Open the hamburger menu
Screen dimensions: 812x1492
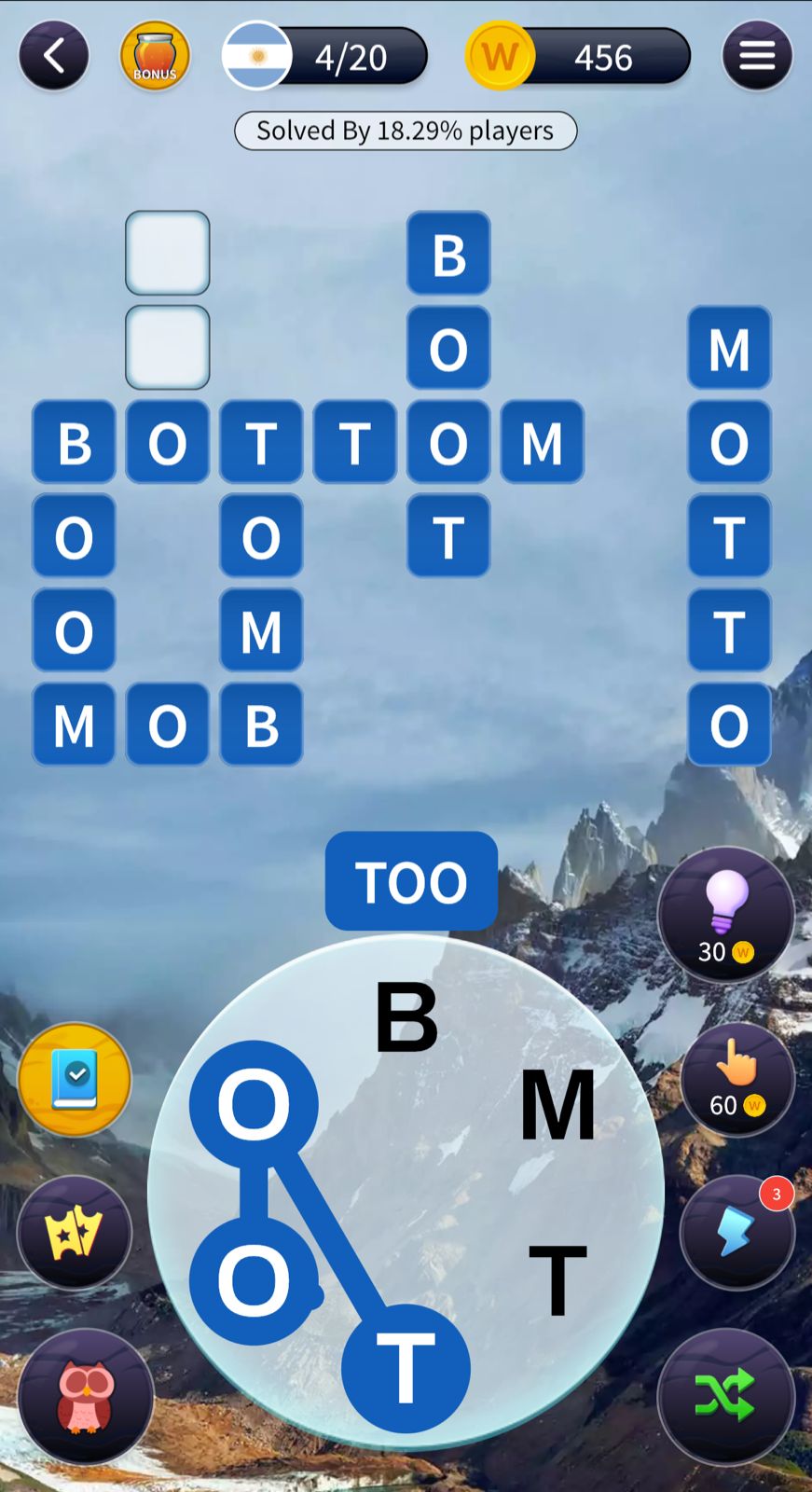[757, 57]
